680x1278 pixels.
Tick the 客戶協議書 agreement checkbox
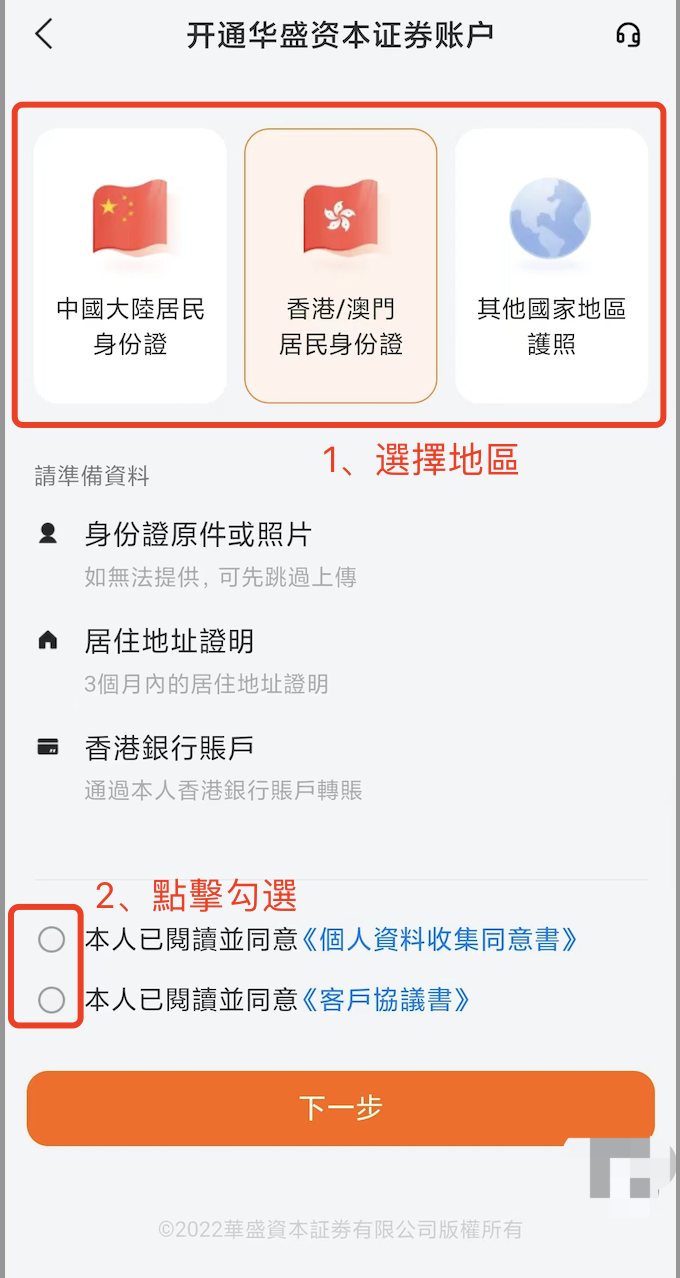point(51,999)
